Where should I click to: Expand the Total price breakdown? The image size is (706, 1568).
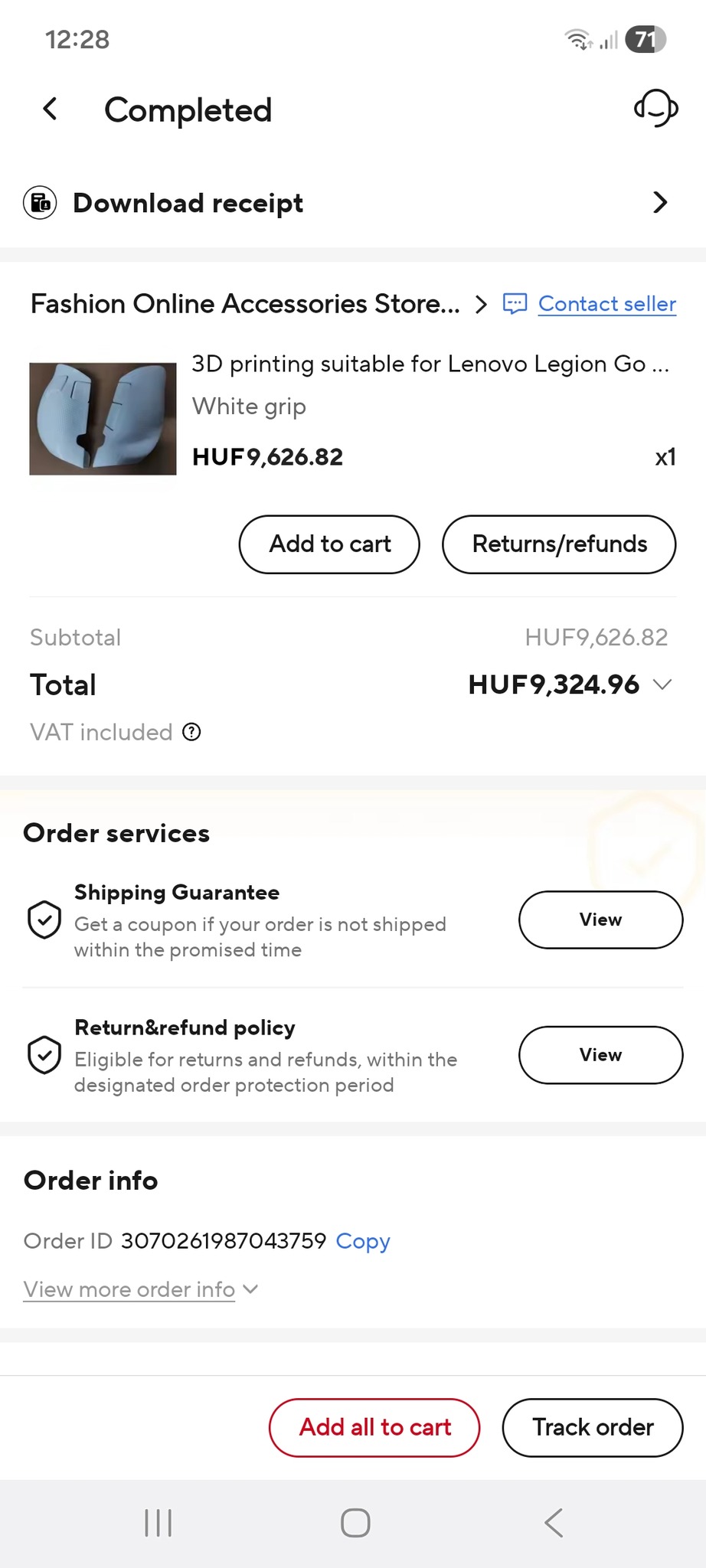click(663, 684)
